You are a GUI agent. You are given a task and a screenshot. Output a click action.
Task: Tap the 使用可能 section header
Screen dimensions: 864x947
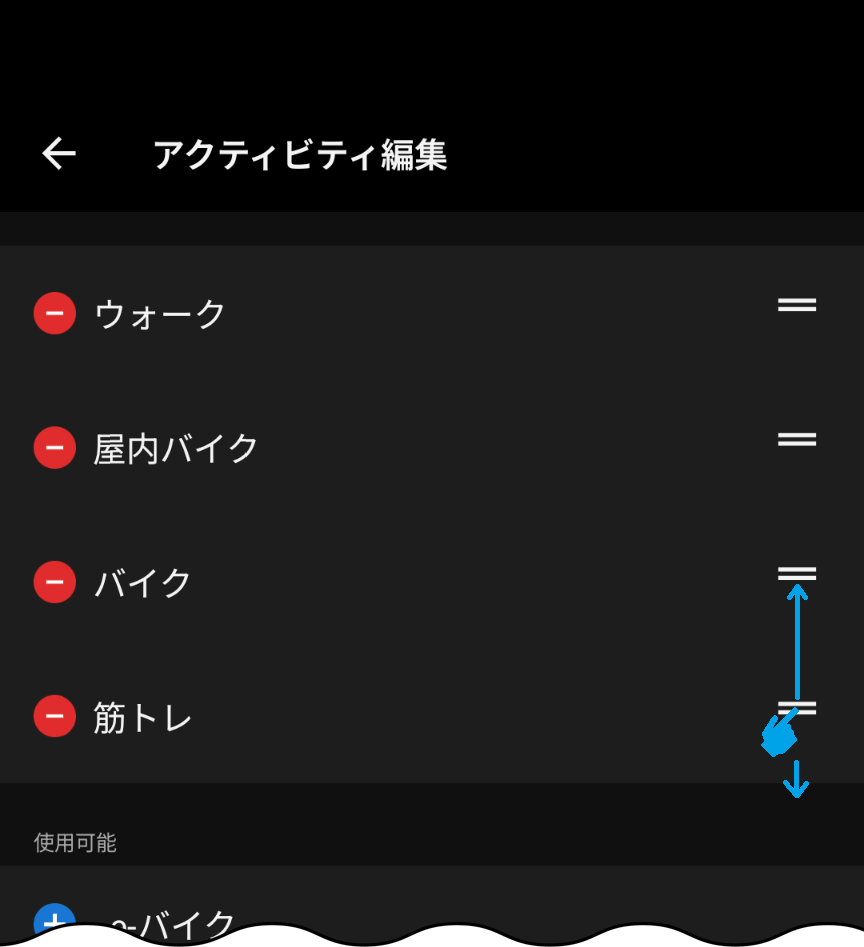pos(76,843)
